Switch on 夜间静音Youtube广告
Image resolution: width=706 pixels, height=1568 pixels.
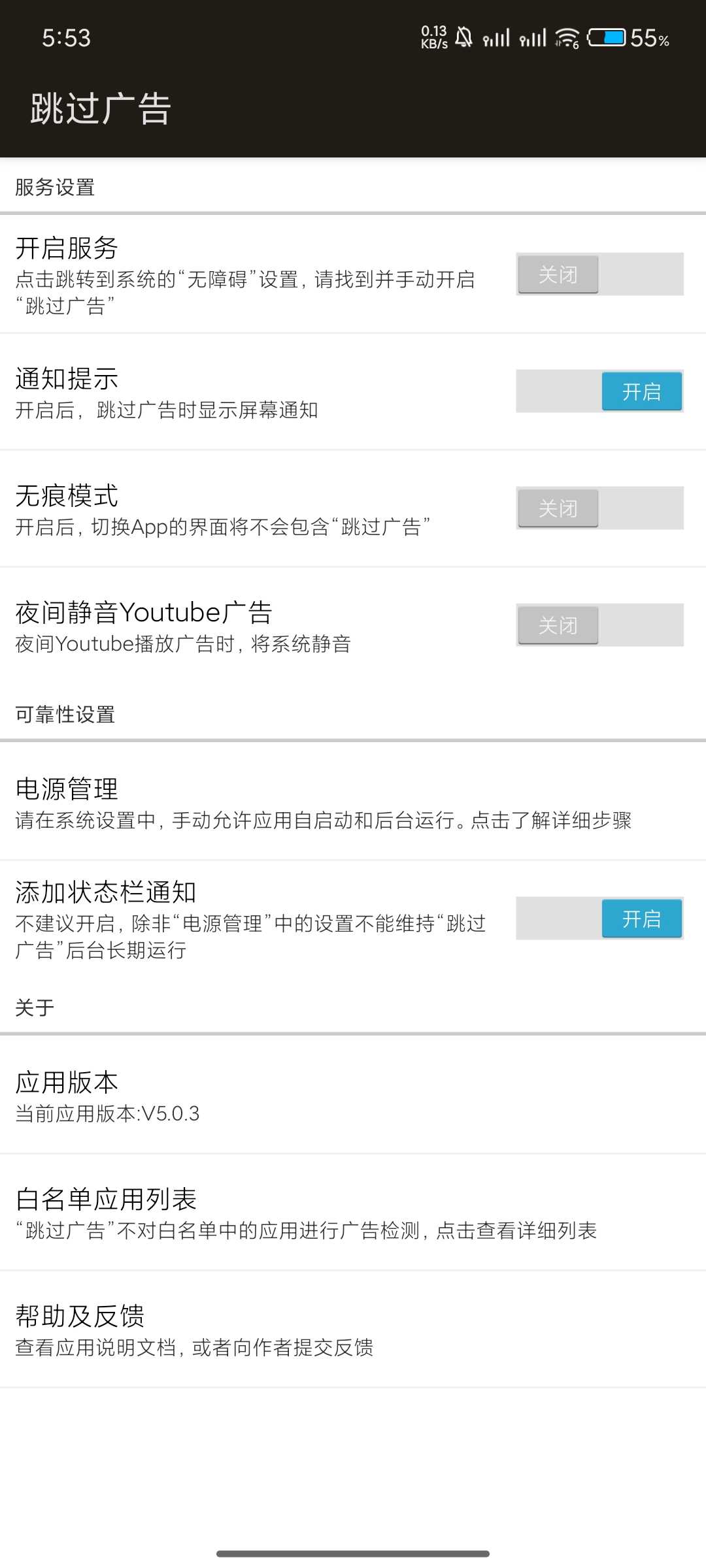pos(599,625)
